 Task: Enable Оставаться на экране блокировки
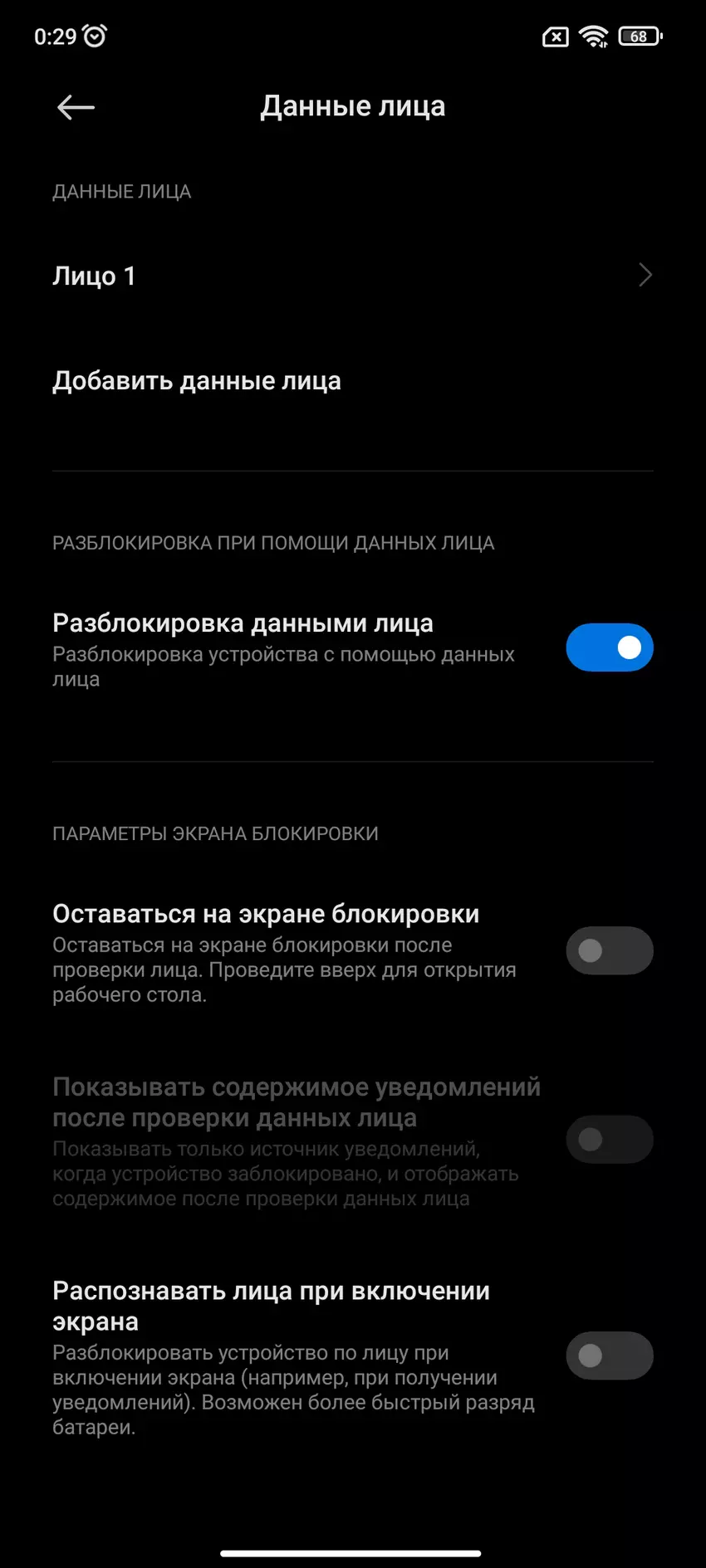pyautogui.click(x=609, y=950)
